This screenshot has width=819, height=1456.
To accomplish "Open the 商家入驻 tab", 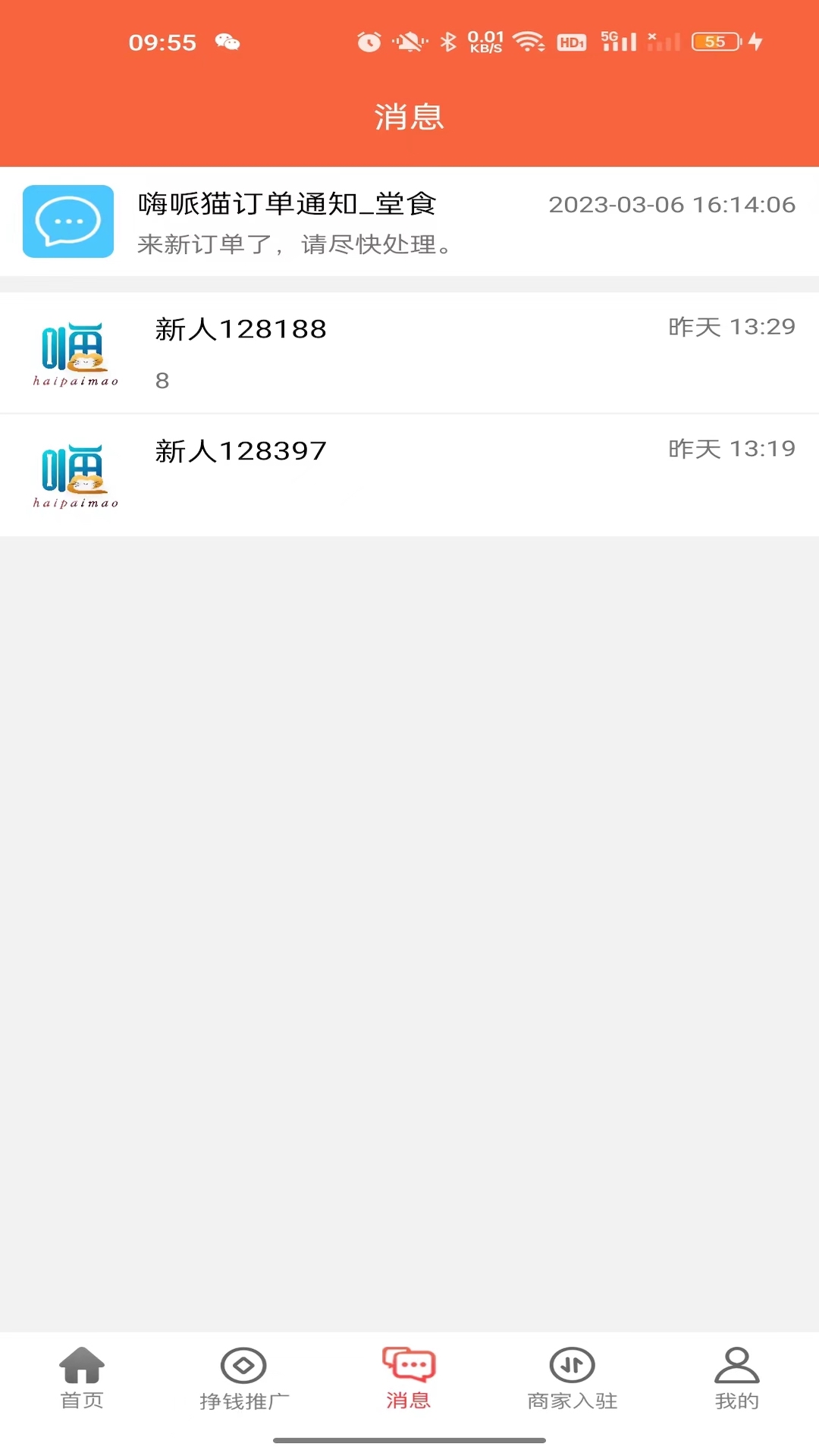I will pos(573,1379).
